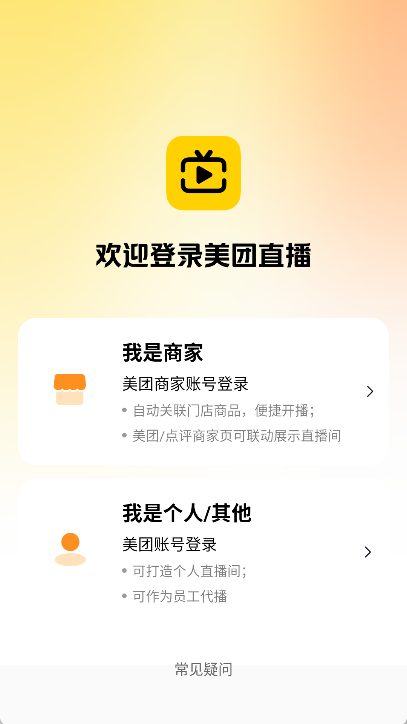Open the 常见疑问 FAQ link
The image size is (407, 724).
(203, 669)
